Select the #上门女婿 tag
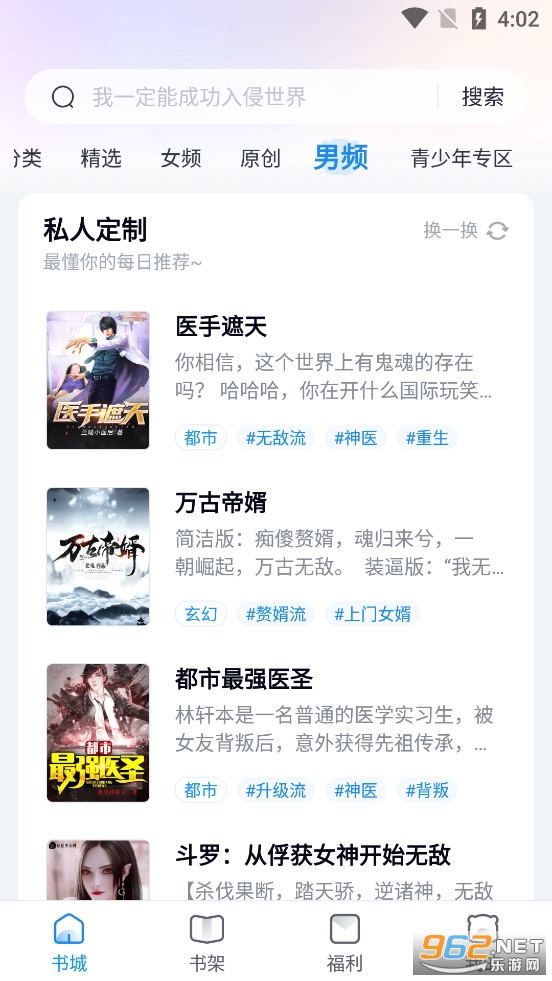This screenshot has height=981, width=552. coord(372,614)
